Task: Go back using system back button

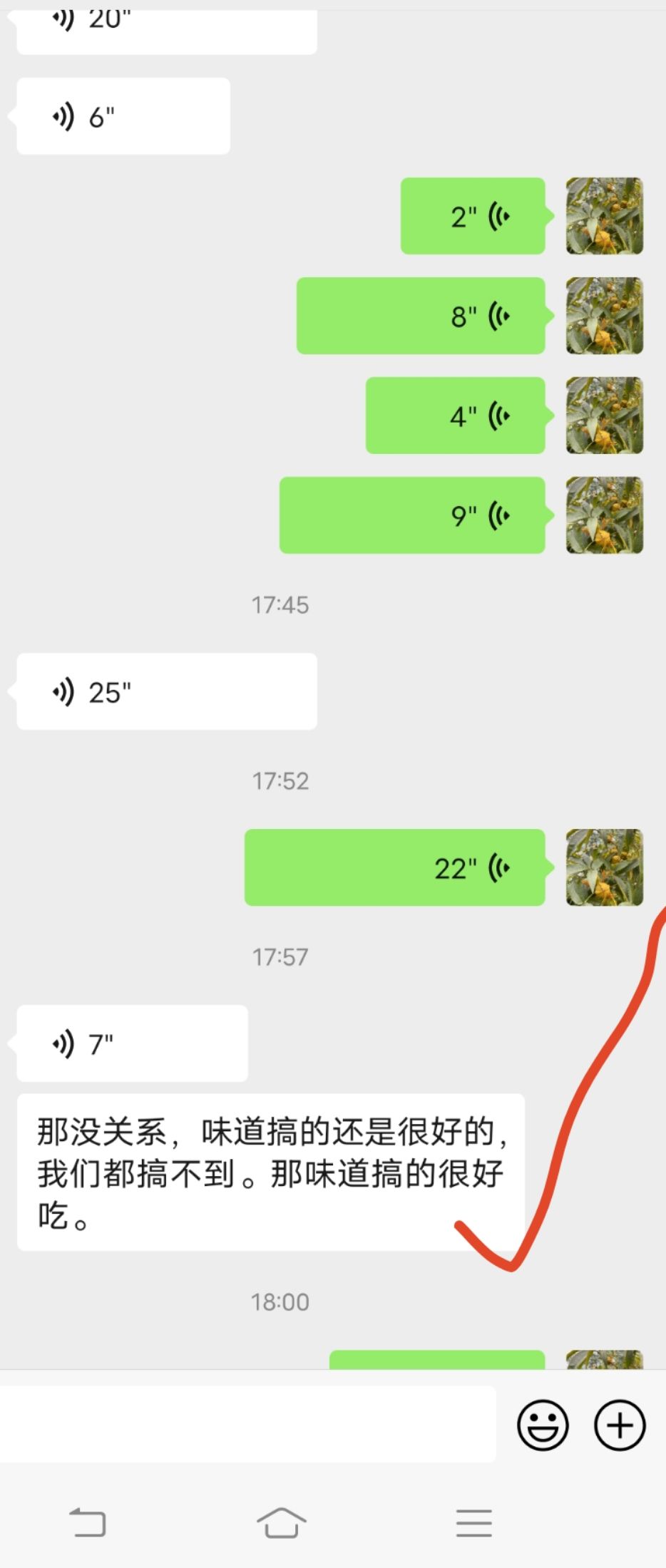Action: click(88, 1522)
